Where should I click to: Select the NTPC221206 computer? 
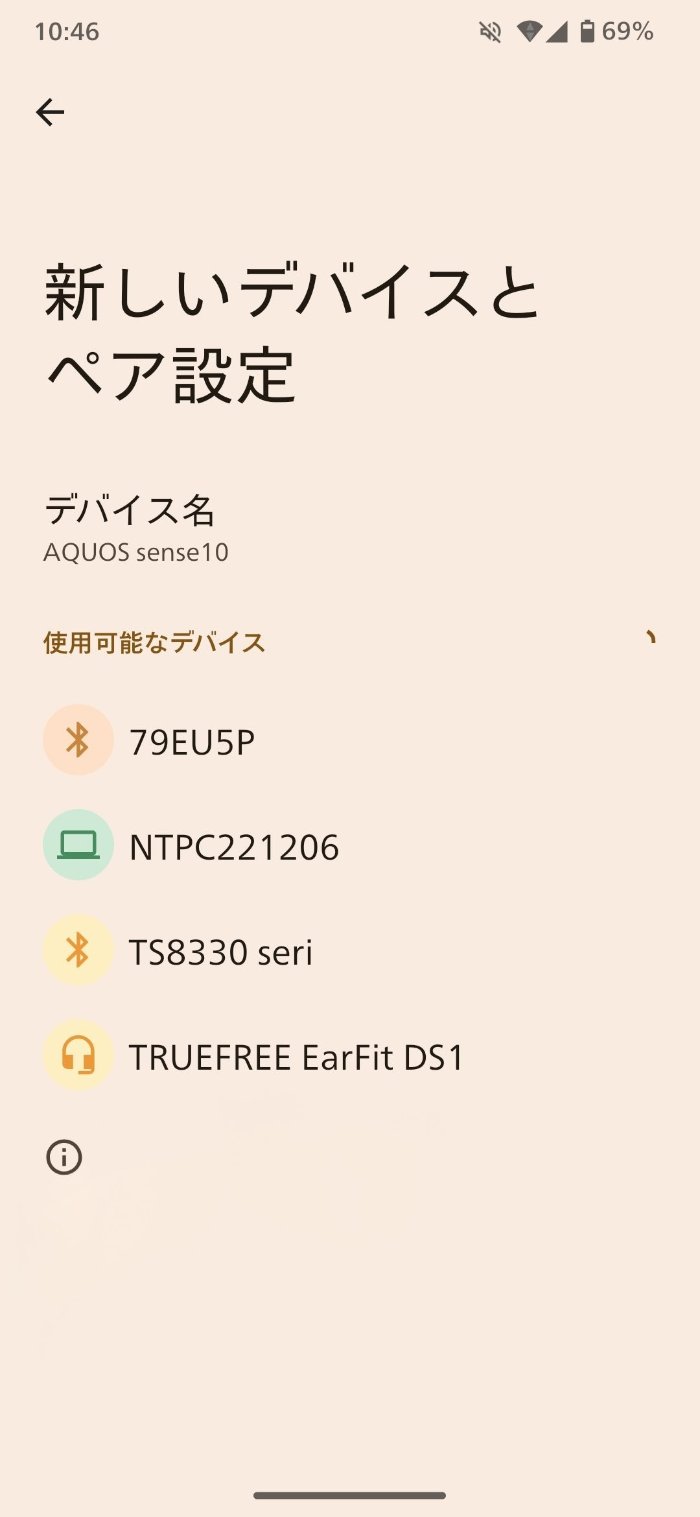click(234, 847)
